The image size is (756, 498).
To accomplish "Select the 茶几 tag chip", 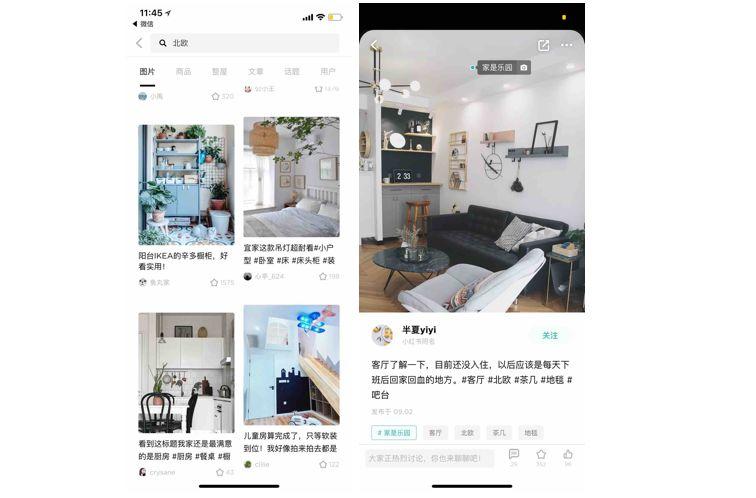I will tap(498, 433).
